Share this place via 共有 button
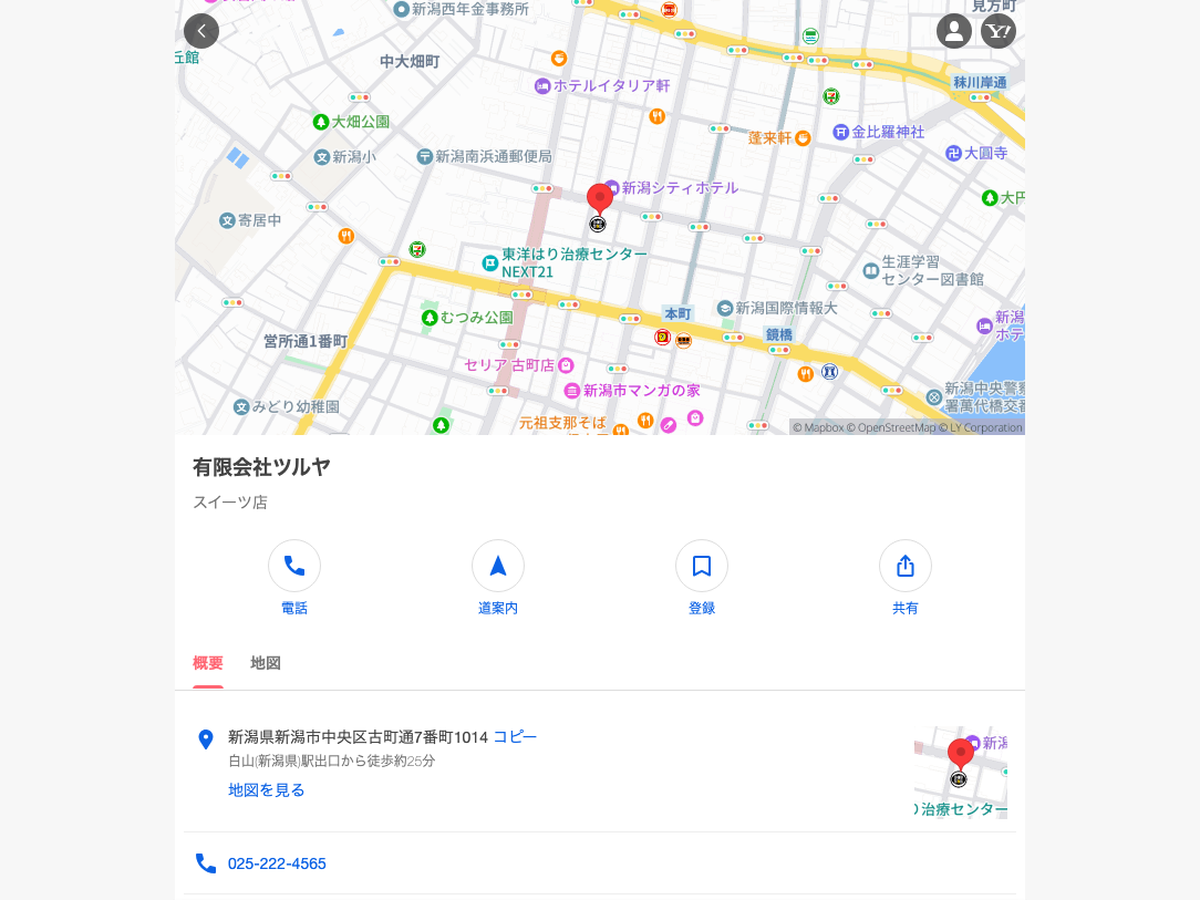The image size is (1200, 900). (x=905, y=566)
